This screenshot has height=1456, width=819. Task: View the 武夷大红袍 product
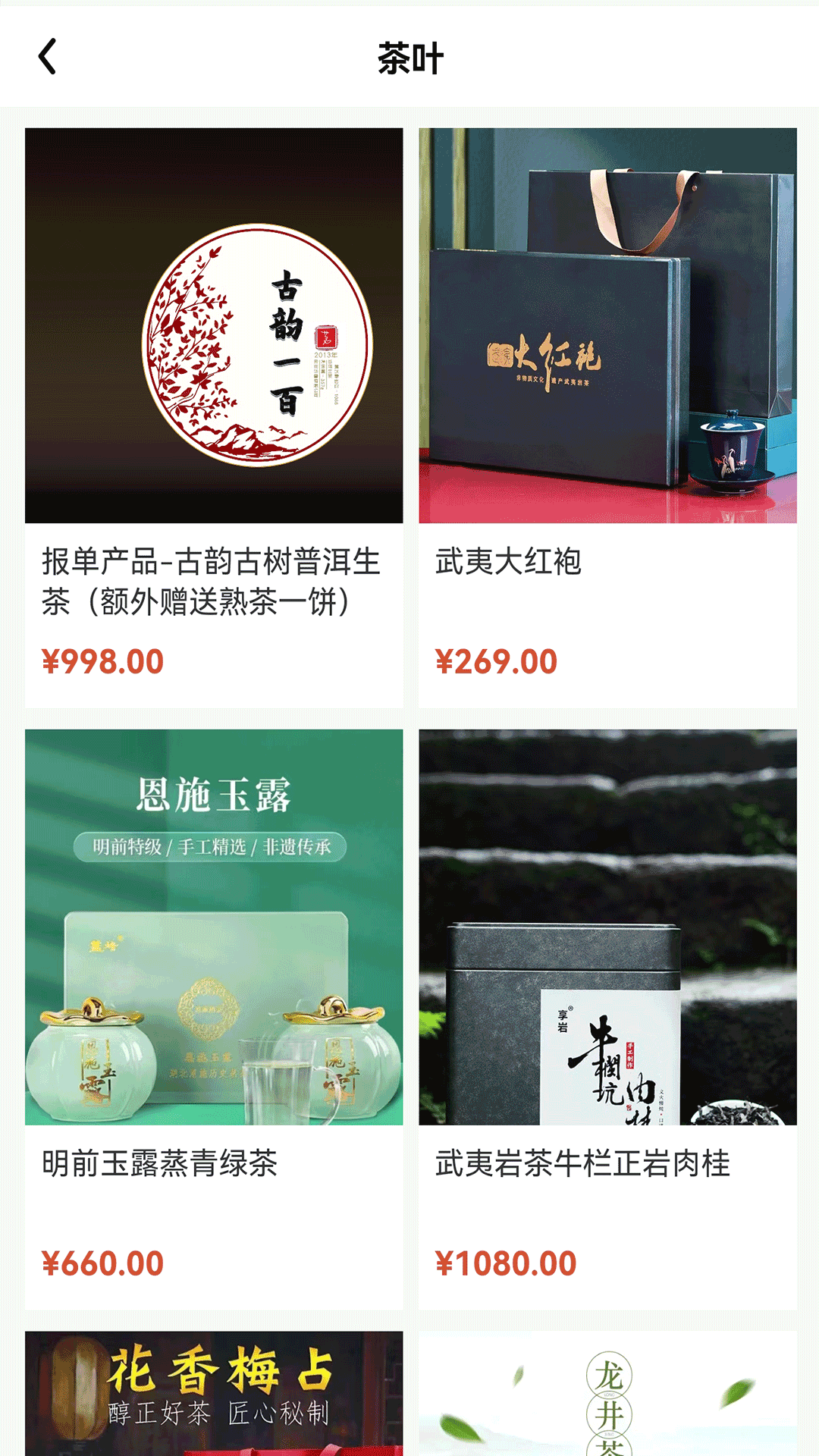pos(607,417)
